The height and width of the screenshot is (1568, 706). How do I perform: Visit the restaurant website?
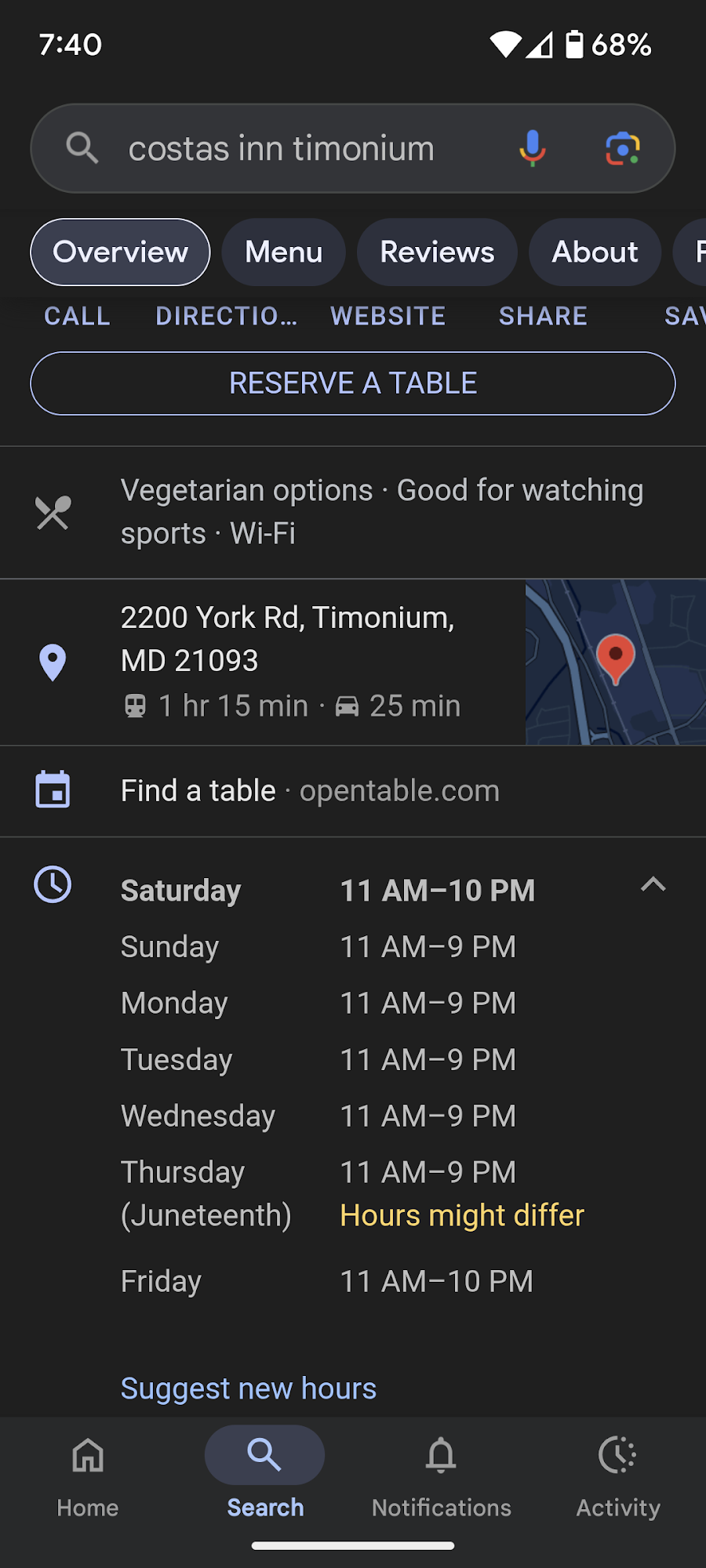(x=388, y=316)
